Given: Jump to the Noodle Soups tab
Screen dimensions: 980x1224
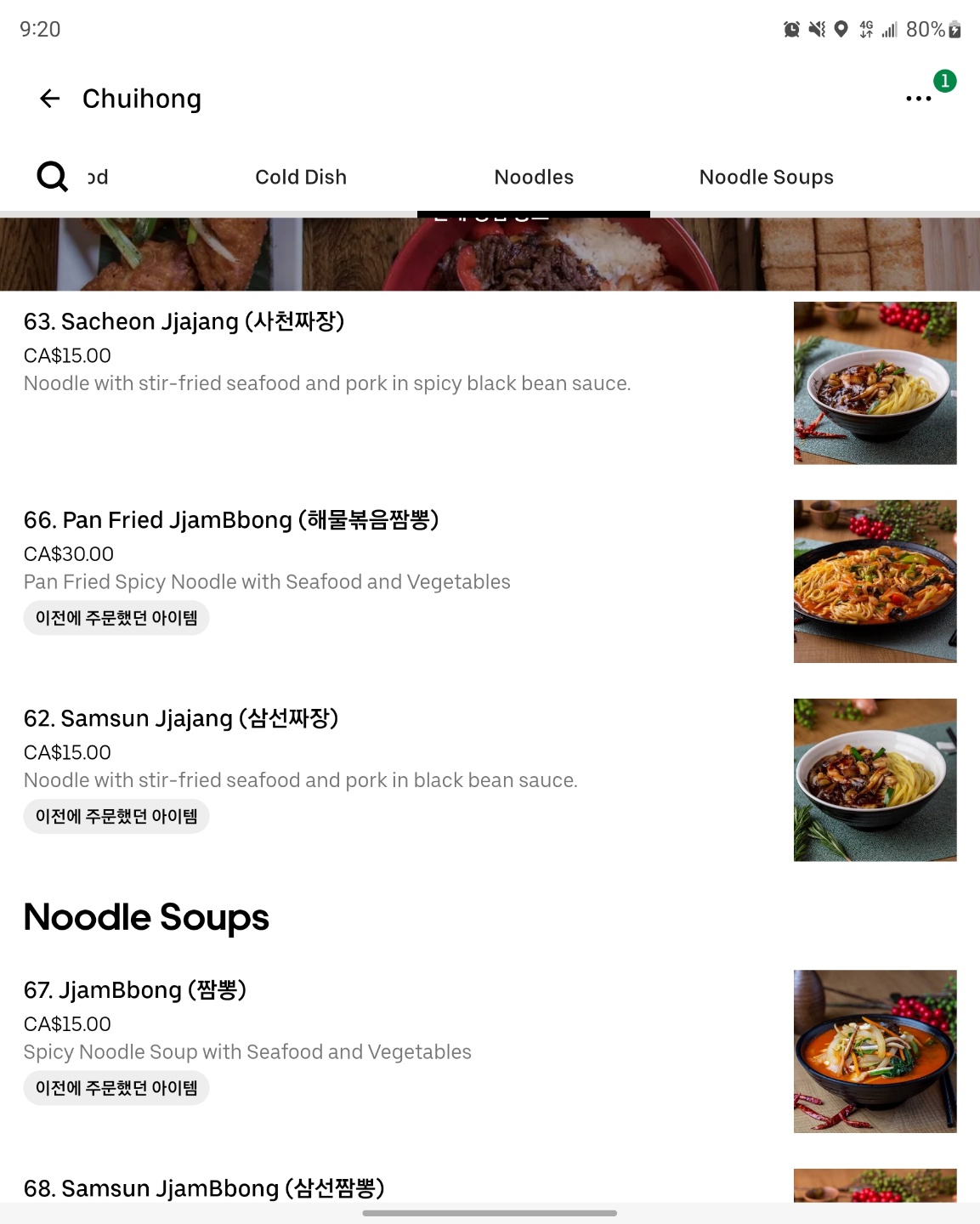Looking at the screenshot, I should (x=766, y=177).
